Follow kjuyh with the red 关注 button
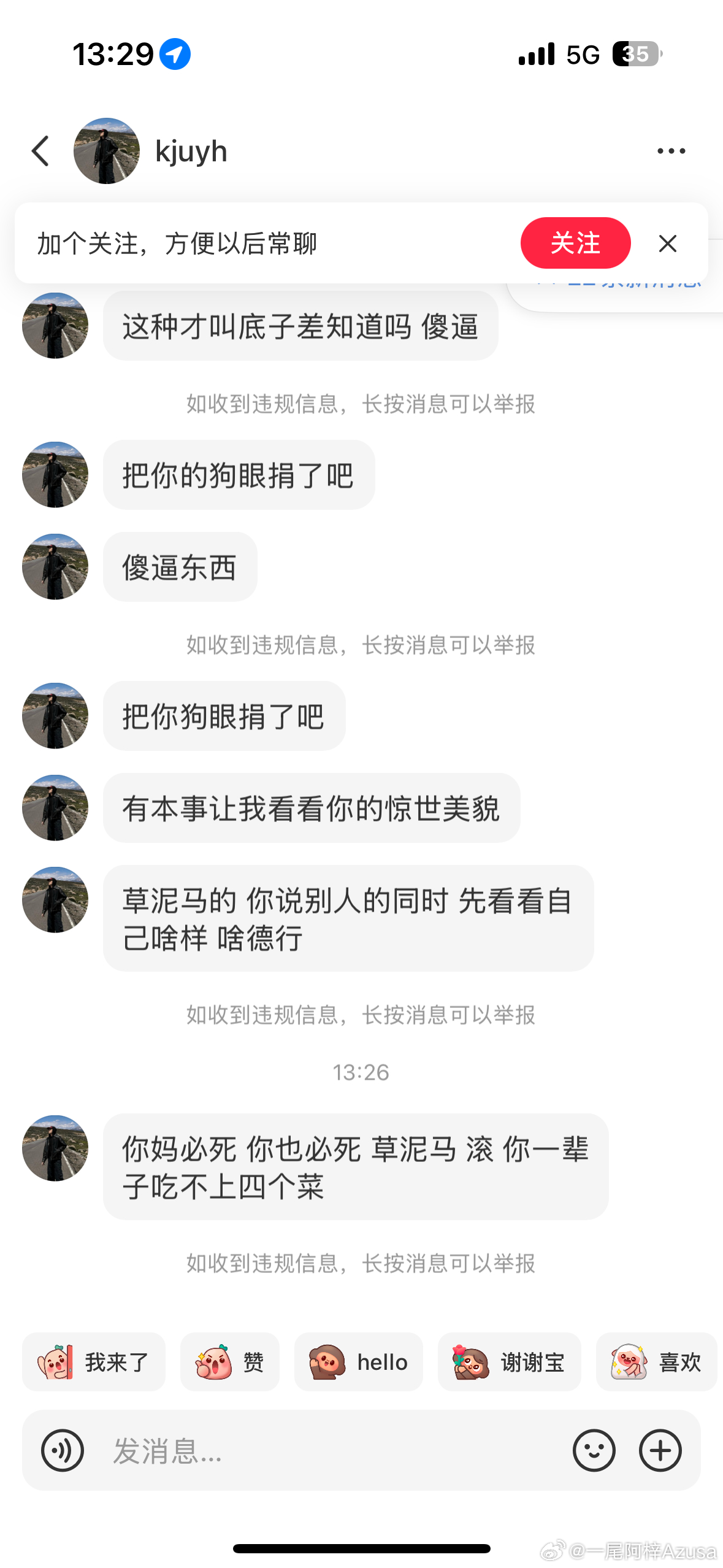The image size is (723, 1568). point(575,243)
